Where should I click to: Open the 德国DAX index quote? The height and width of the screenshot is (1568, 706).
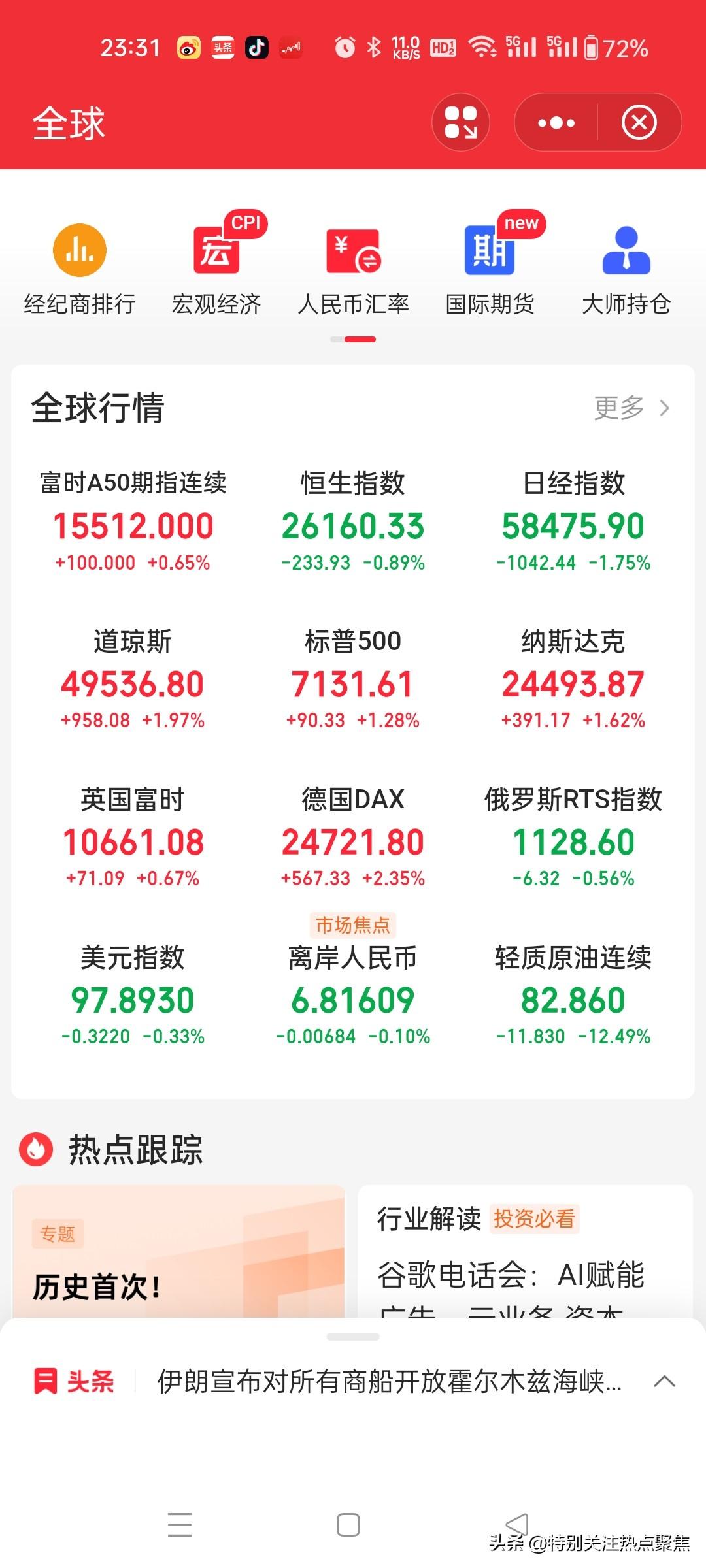[353, 838]
